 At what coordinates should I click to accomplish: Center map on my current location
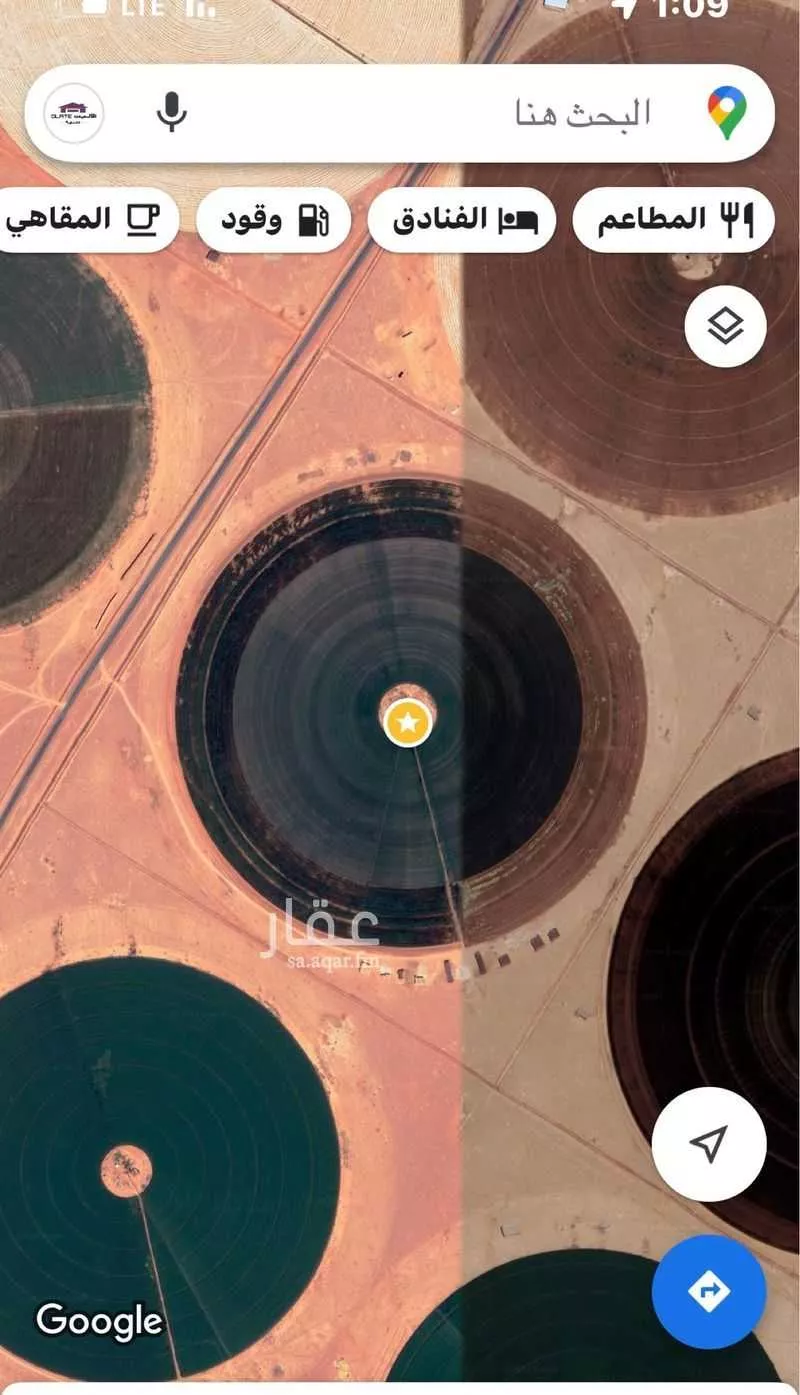(x=708, y=1144)
